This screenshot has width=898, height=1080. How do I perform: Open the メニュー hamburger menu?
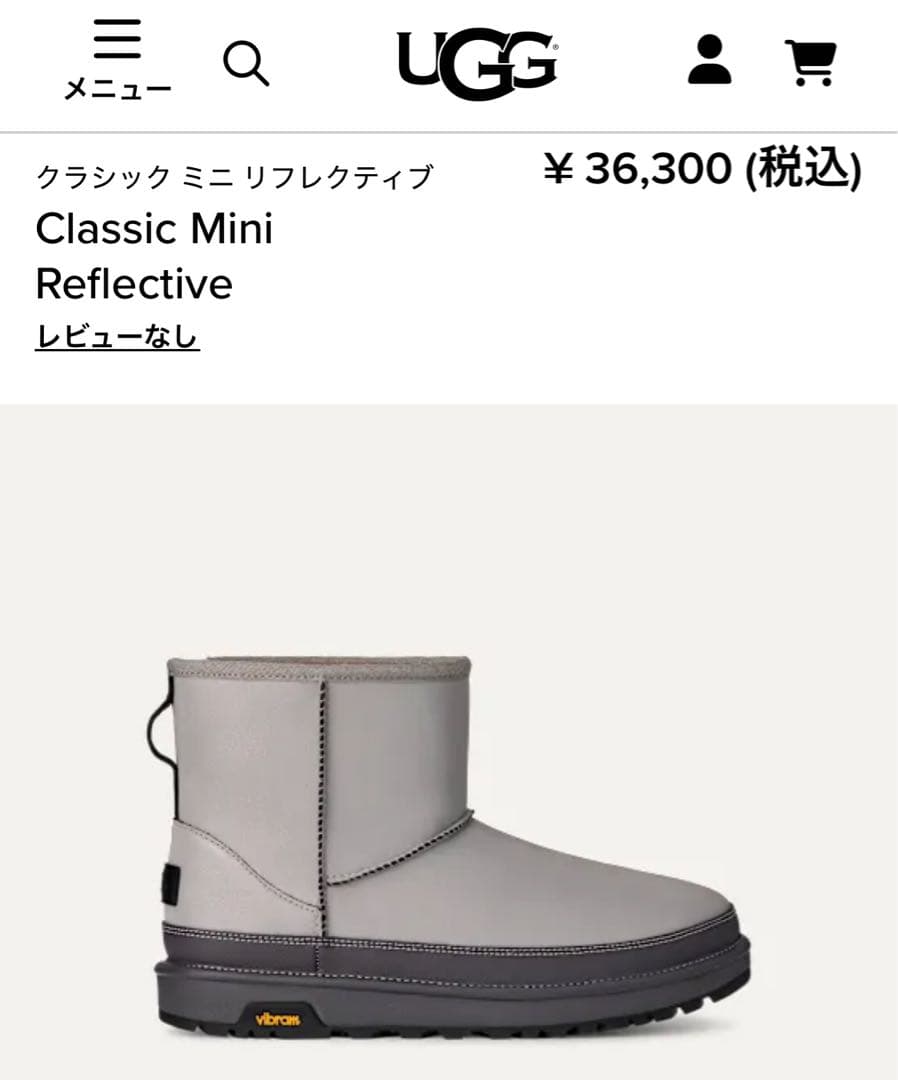[117, 60]
